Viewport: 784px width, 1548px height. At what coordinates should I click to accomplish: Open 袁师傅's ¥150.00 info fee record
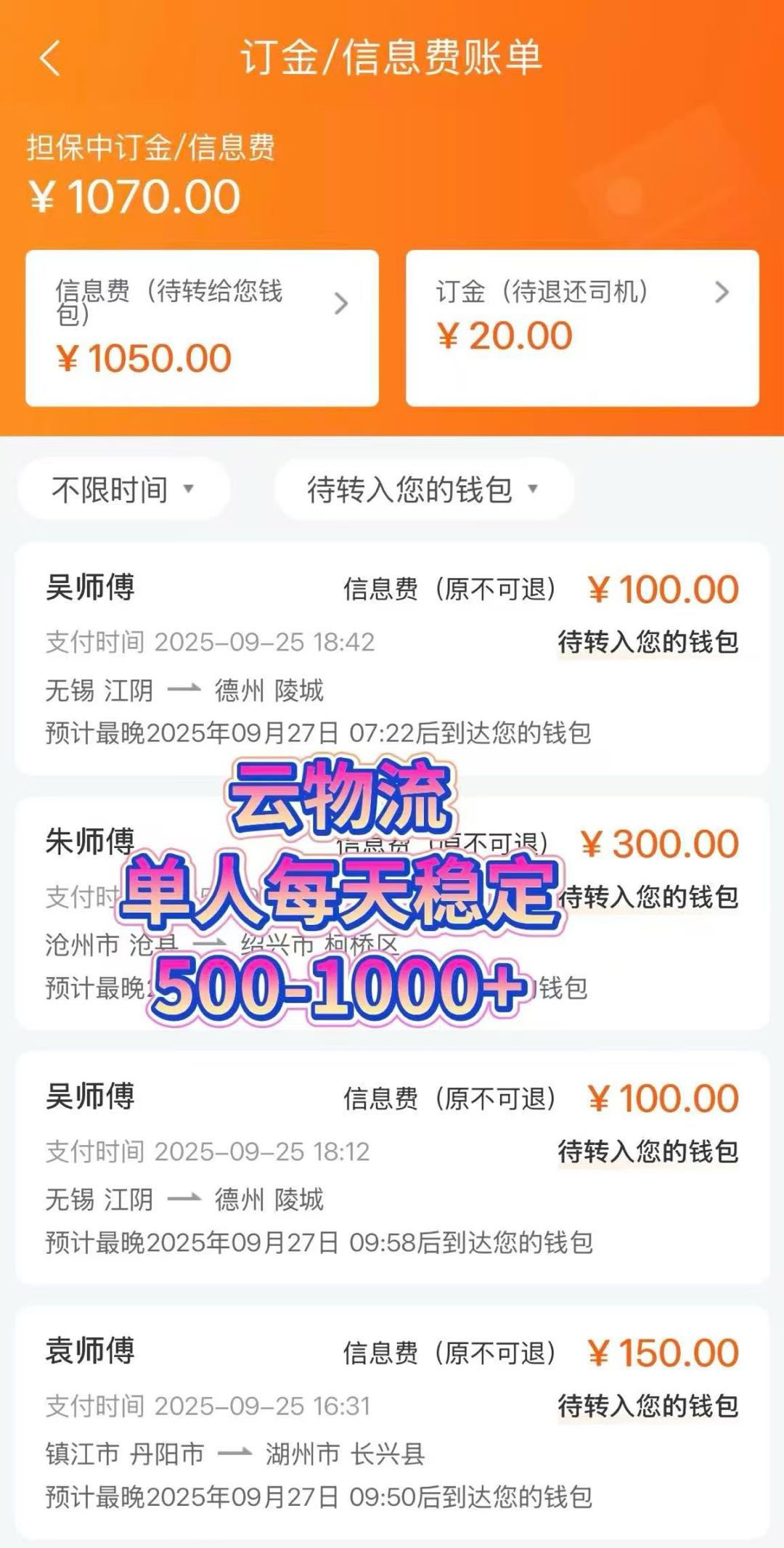click(x=392, y=1422)
